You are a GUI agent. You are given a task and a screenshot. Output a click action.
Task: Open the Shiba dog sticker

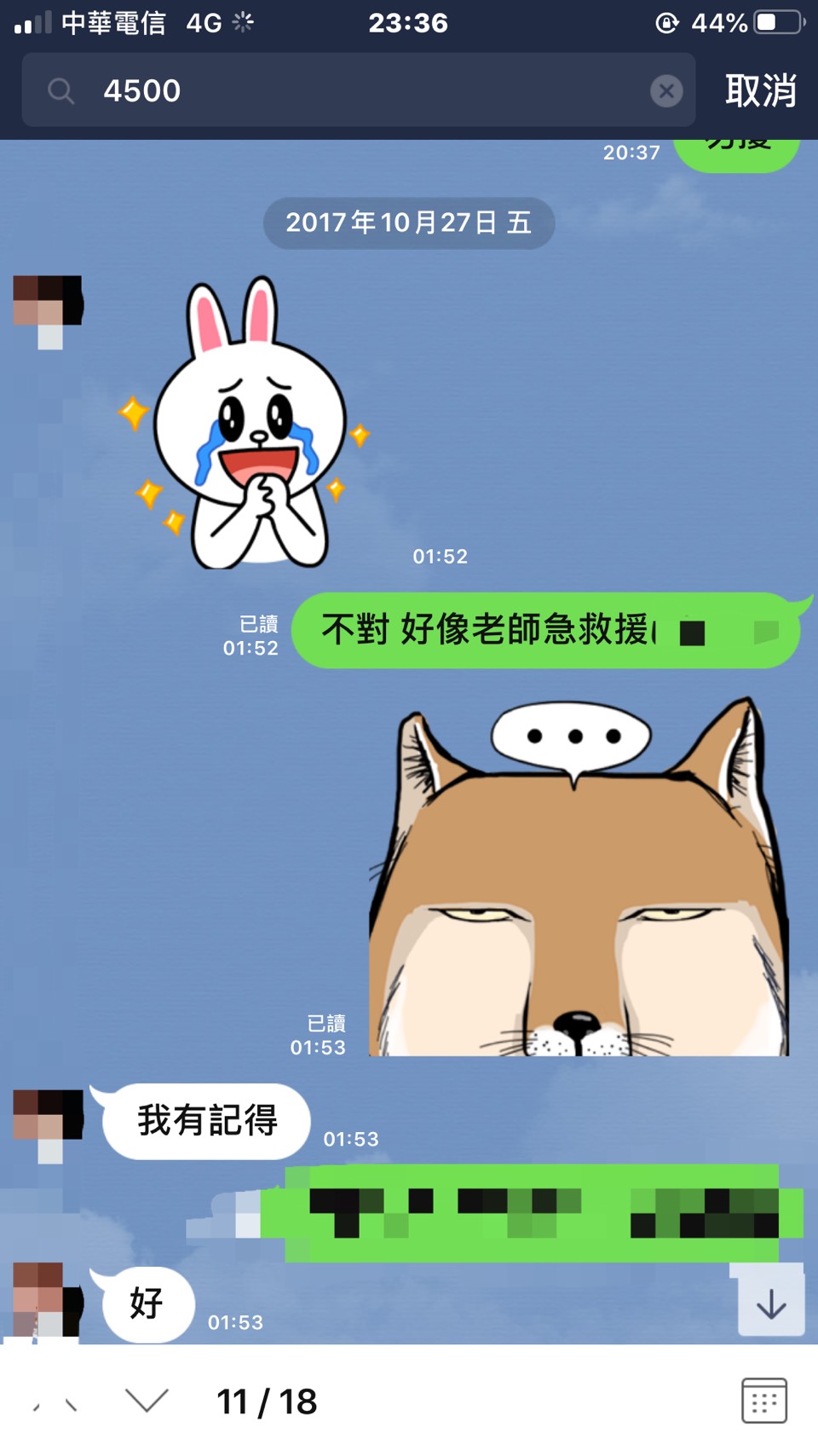pyautogui.click(x=579, y=878)
